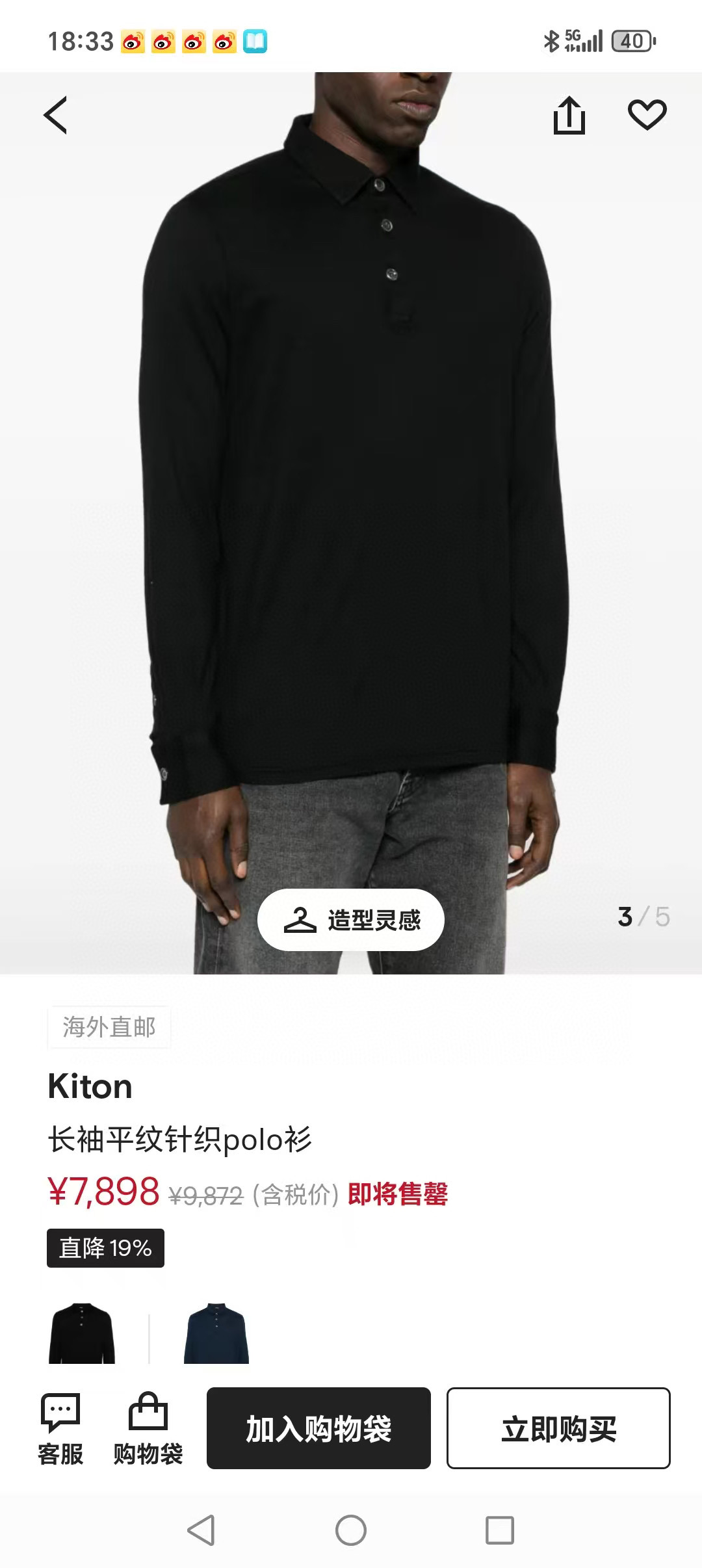Screen dimensions: 702x1568
Task: Select the black color variant thumbnail
Action: [82, 1333]
